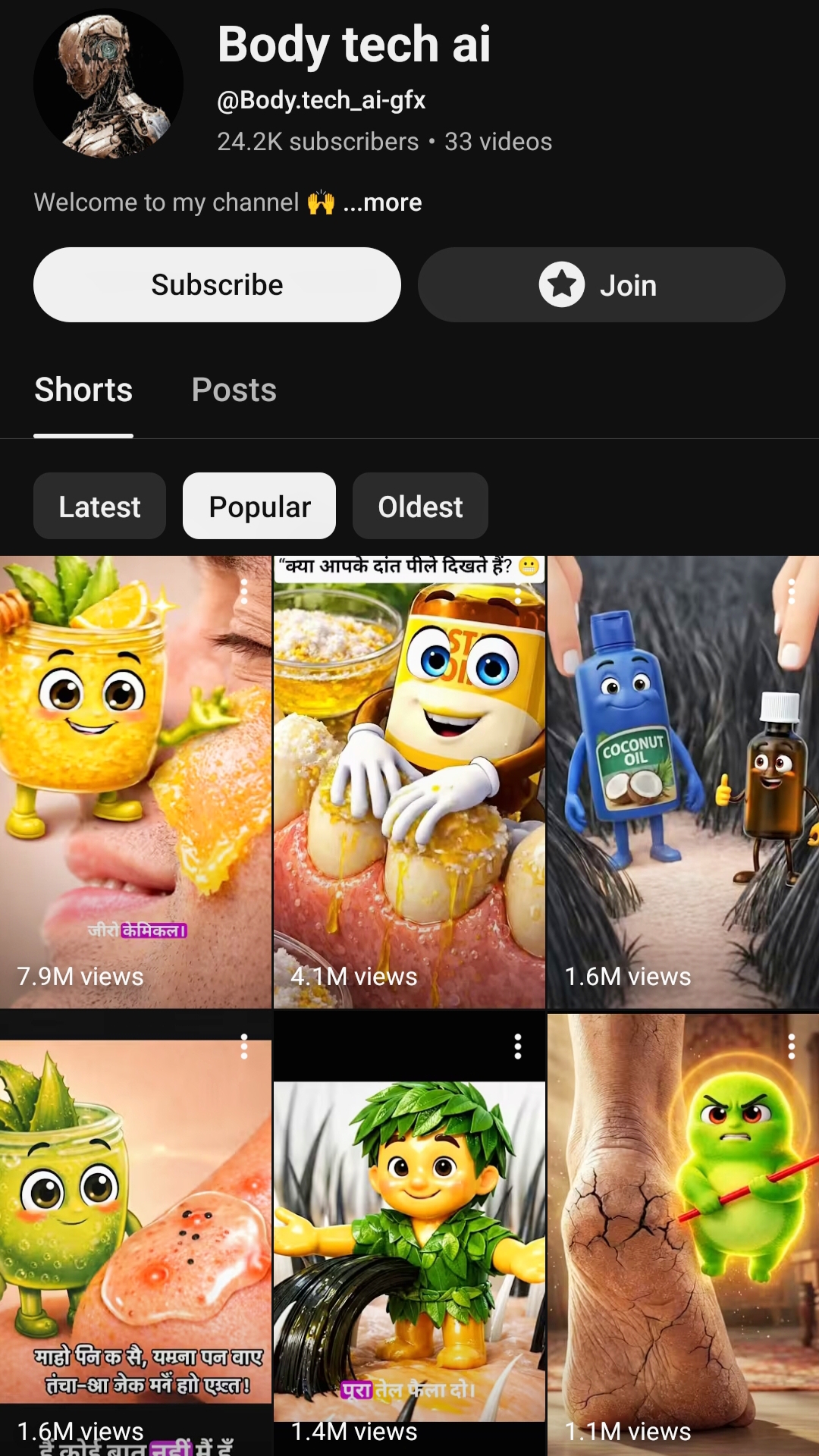Open the short with 1.4M views
The height and width of the screenshot is (1456, 819).
coord(409,1236)
